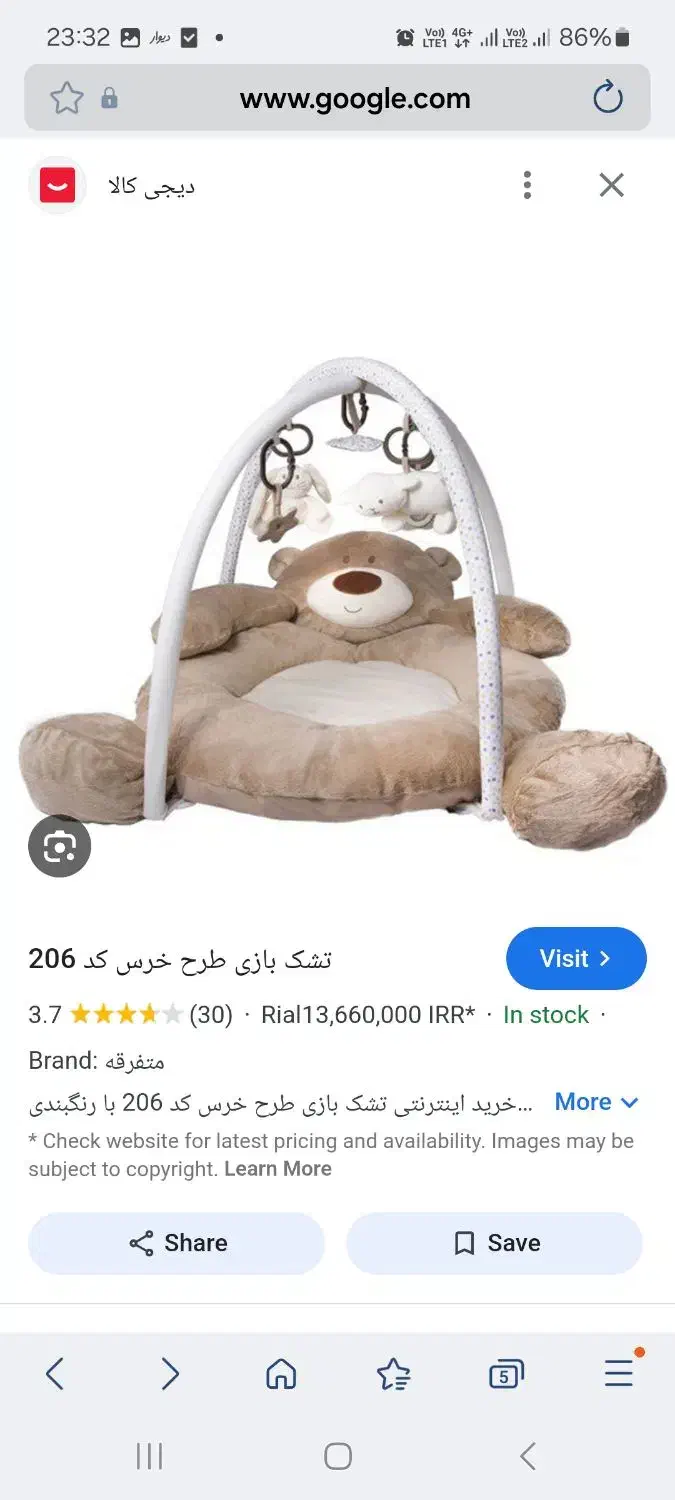This screenshot has height=1500, width=675.
Task: Open the browser home page
Action: pyautogui.click(x=281, y=1374)
